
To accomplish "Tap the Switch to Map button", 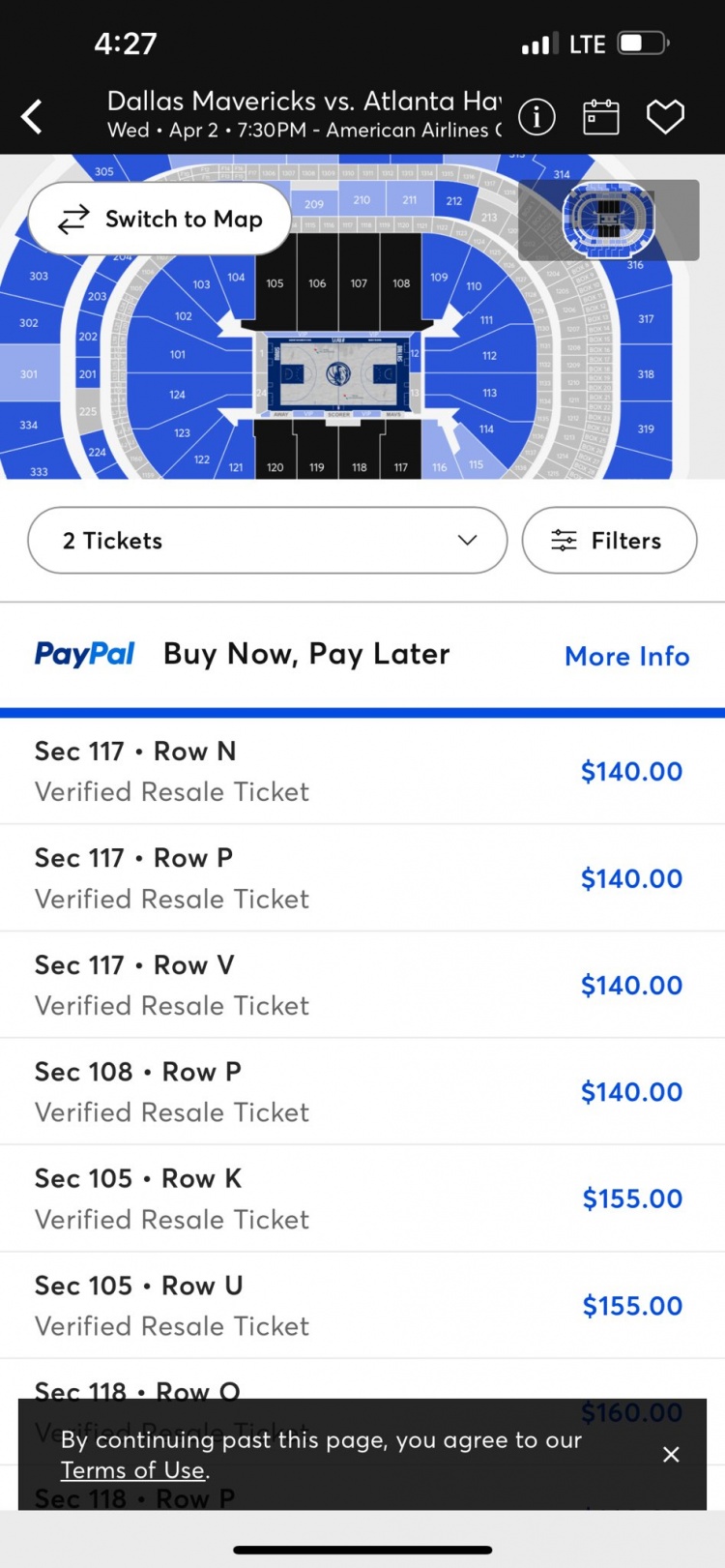I will coord(159,220).
